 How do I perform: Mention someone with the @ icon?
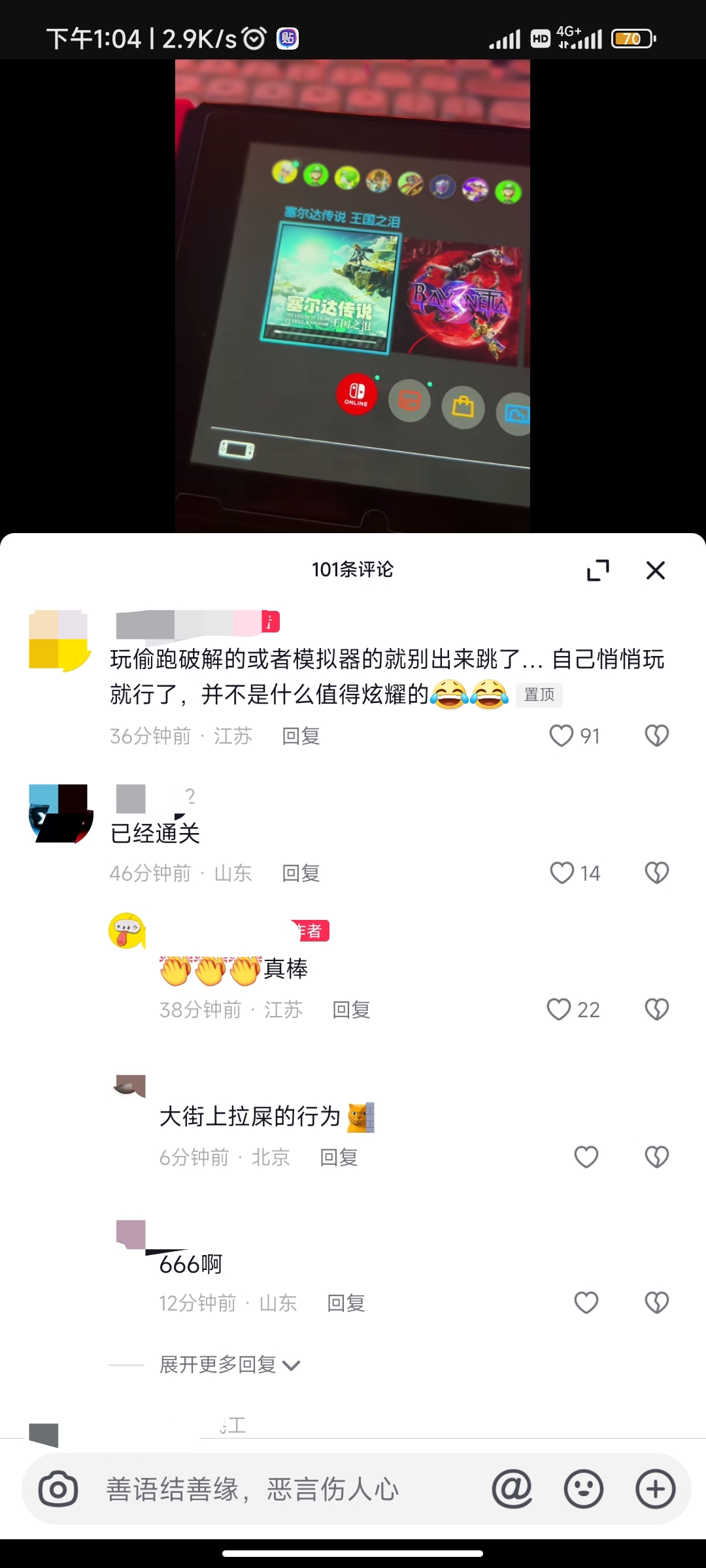(x=512, y=1490)
